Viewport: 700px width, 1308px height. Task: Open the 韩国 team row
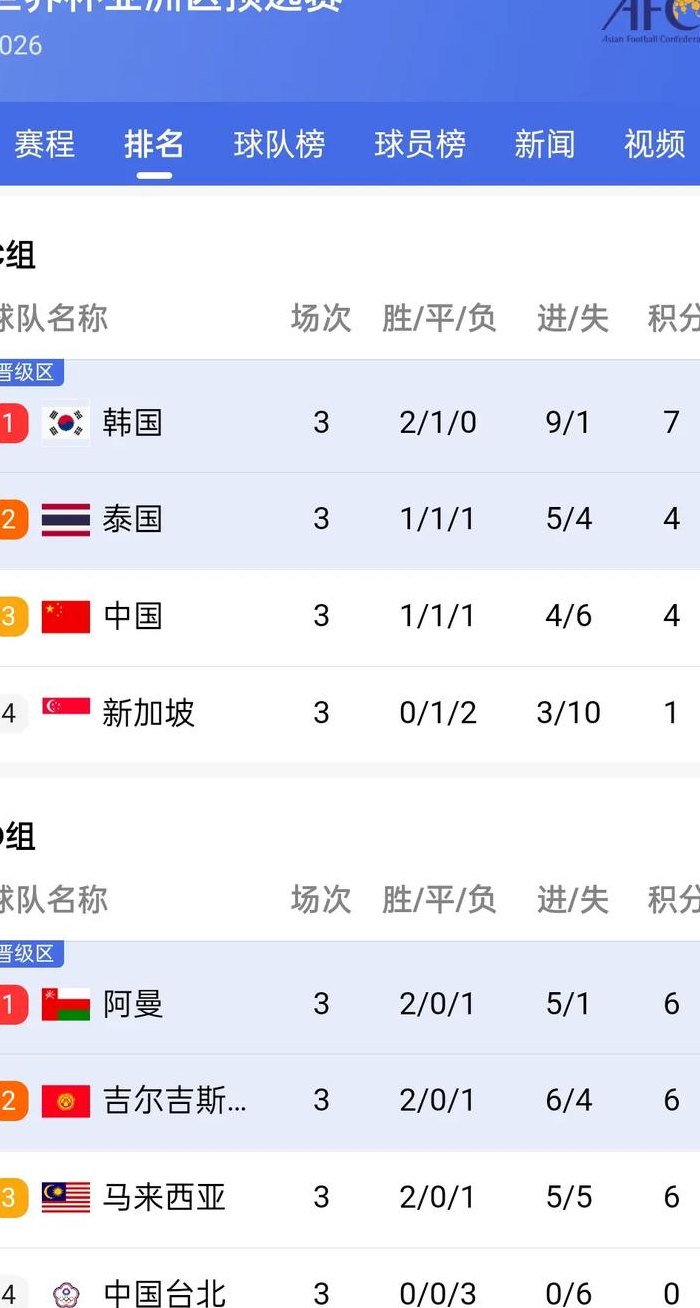click(x=350, y=422)
